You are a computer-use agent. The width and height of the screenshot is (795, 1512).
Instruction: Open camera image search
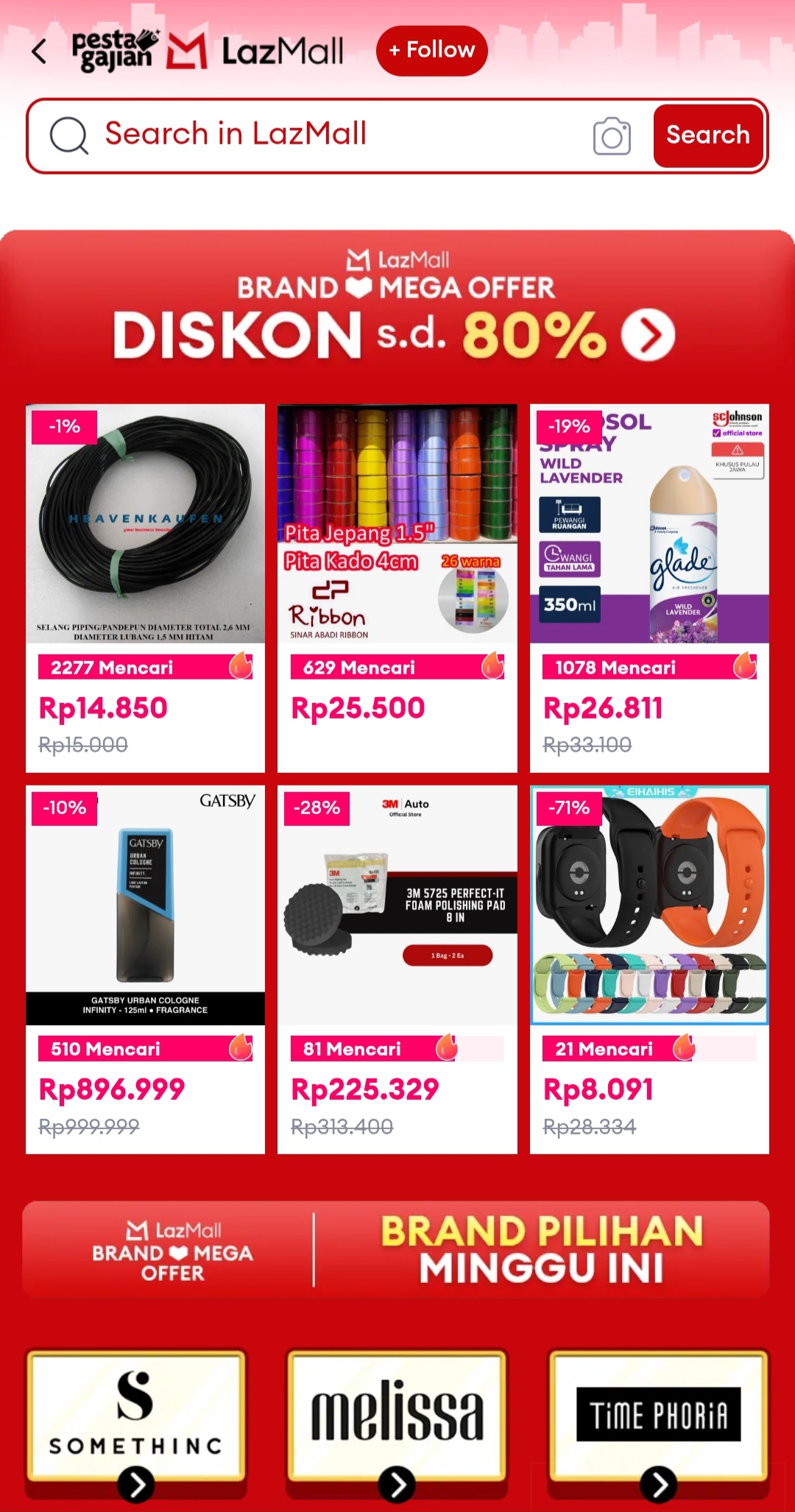click(x=612, y=136)
